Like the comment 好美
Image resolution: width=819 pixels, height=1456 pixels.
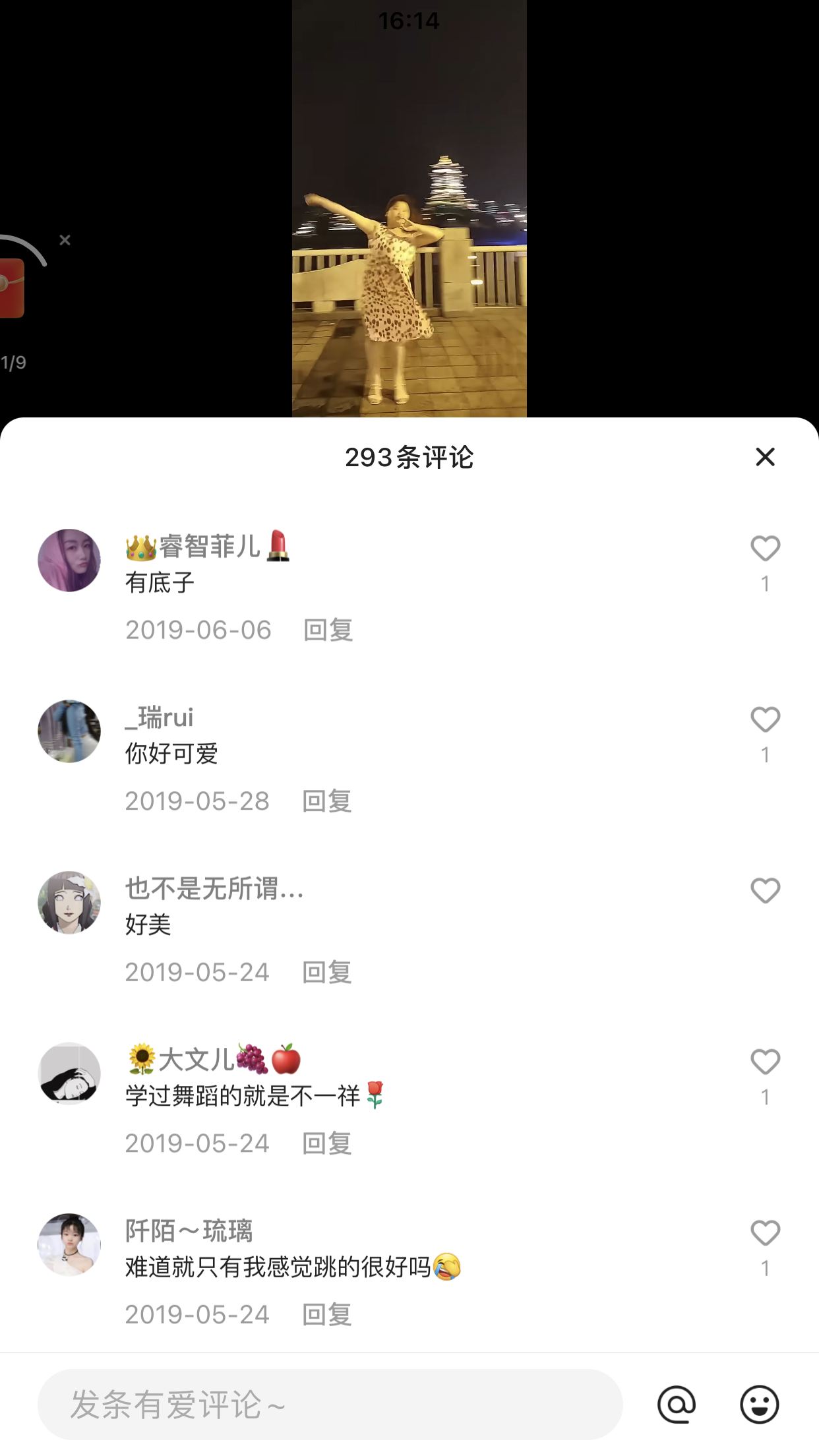tap(765, 891)
